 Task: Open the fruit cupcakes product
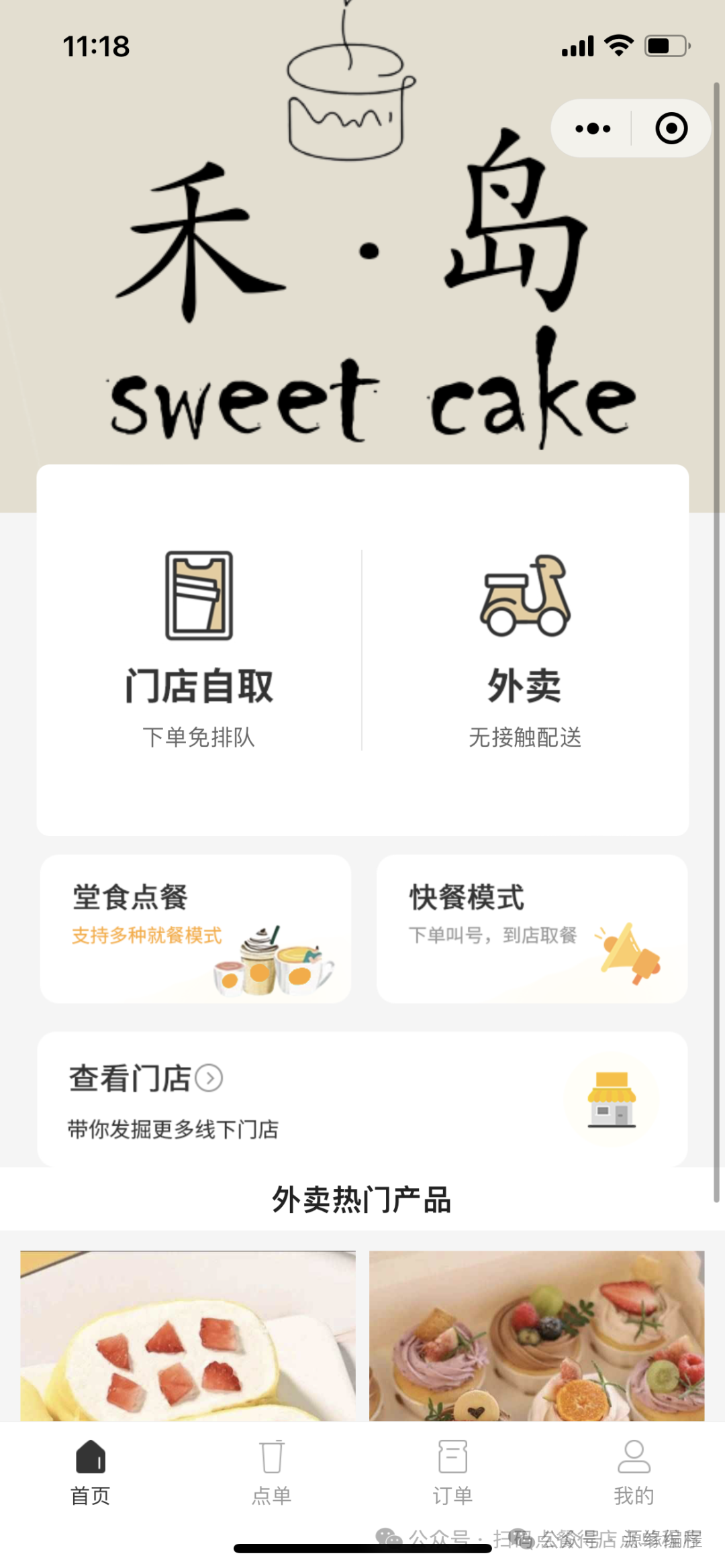[x=536, y=1335]
